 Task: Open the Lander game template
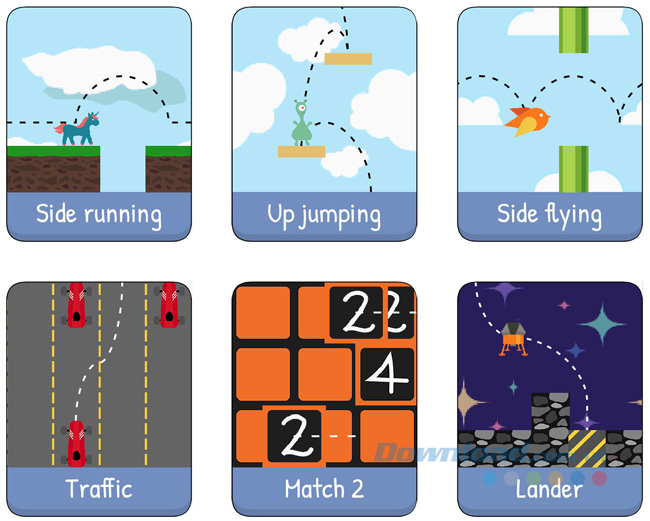point(549,398)
